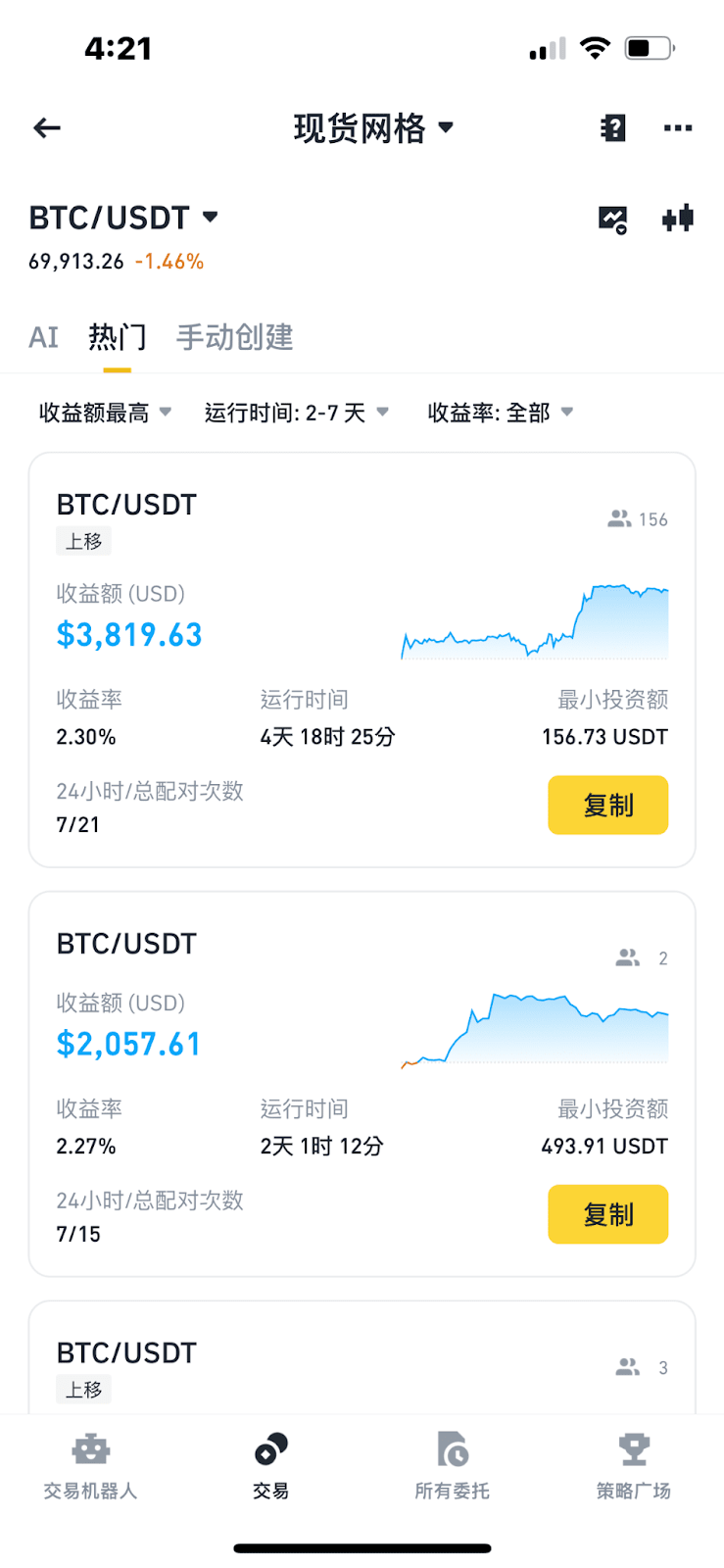Viewport: 724px width, 1568px height.
Task: Open the 所有委托 tab
Action: point(452,1467)
